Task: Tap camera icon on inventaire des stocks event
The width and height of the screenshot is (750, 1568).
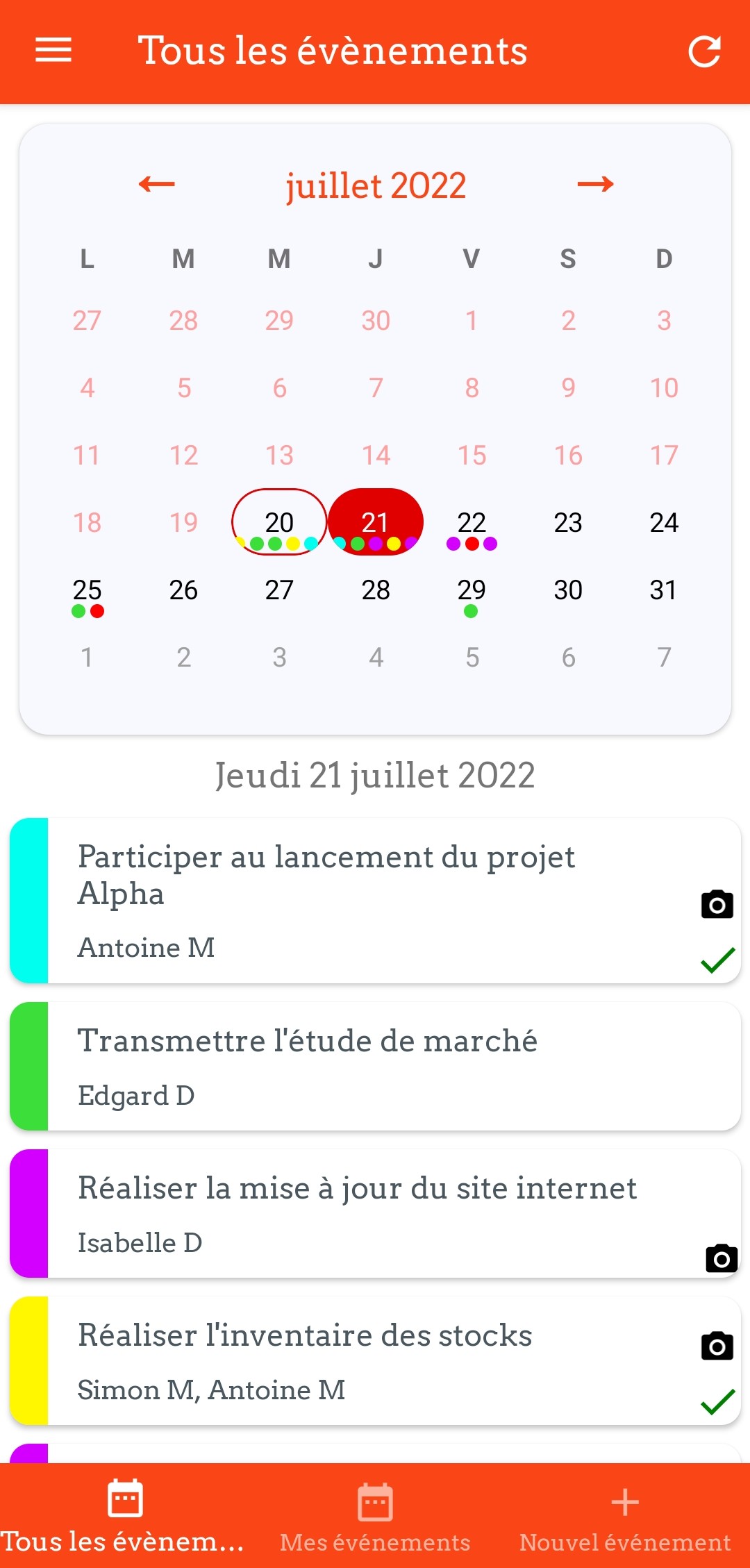Action: 717,1346
